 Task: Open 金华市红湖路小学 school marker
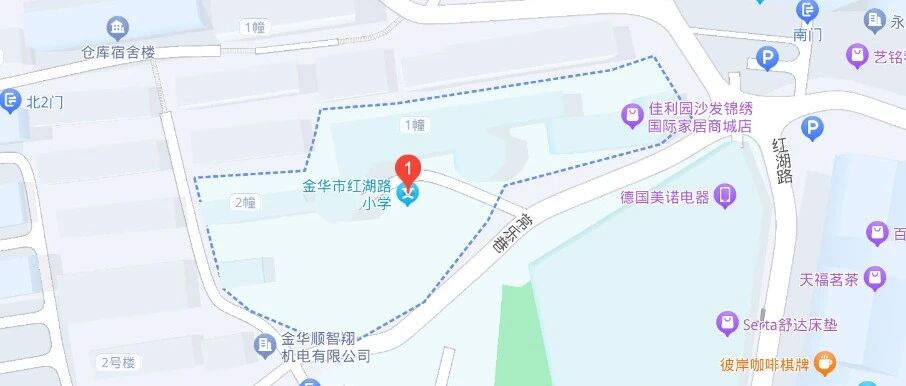[409, 195]
